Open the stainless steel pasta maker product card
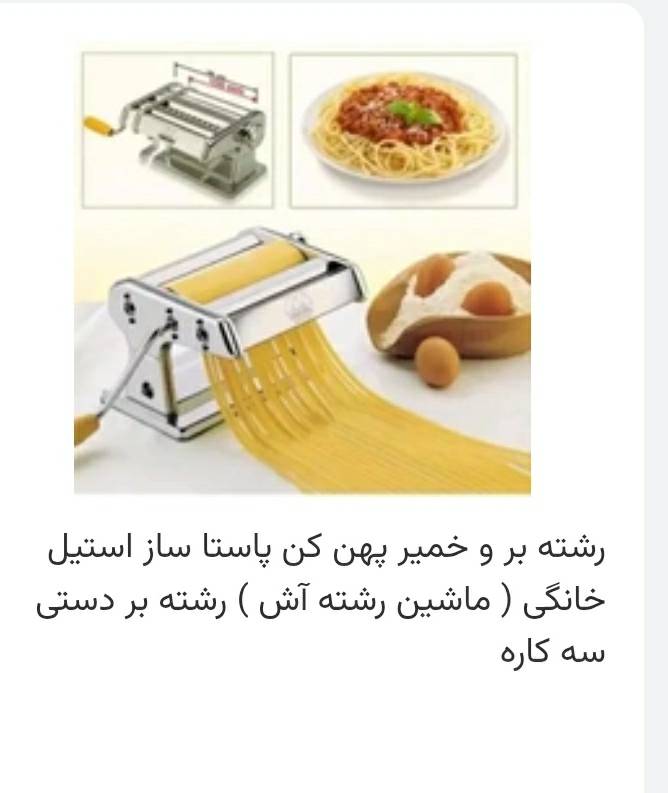Screen dimensions: 668x793 (302, 270)
